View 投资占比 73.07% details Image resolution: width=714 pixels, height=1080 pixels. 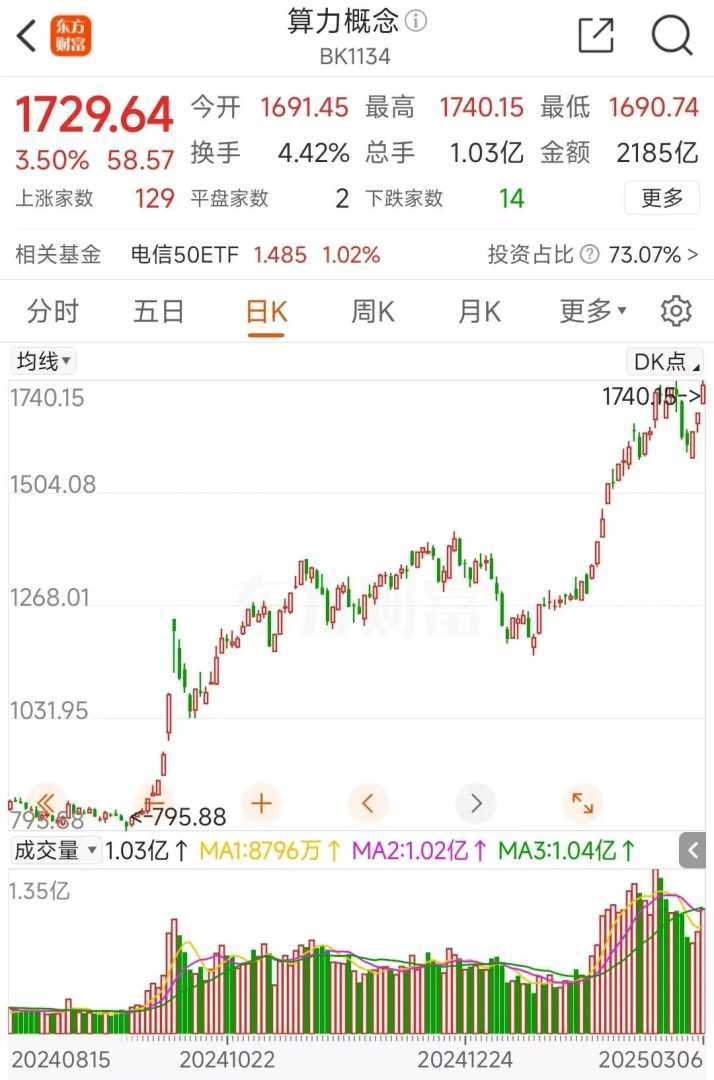pos(593,255)
